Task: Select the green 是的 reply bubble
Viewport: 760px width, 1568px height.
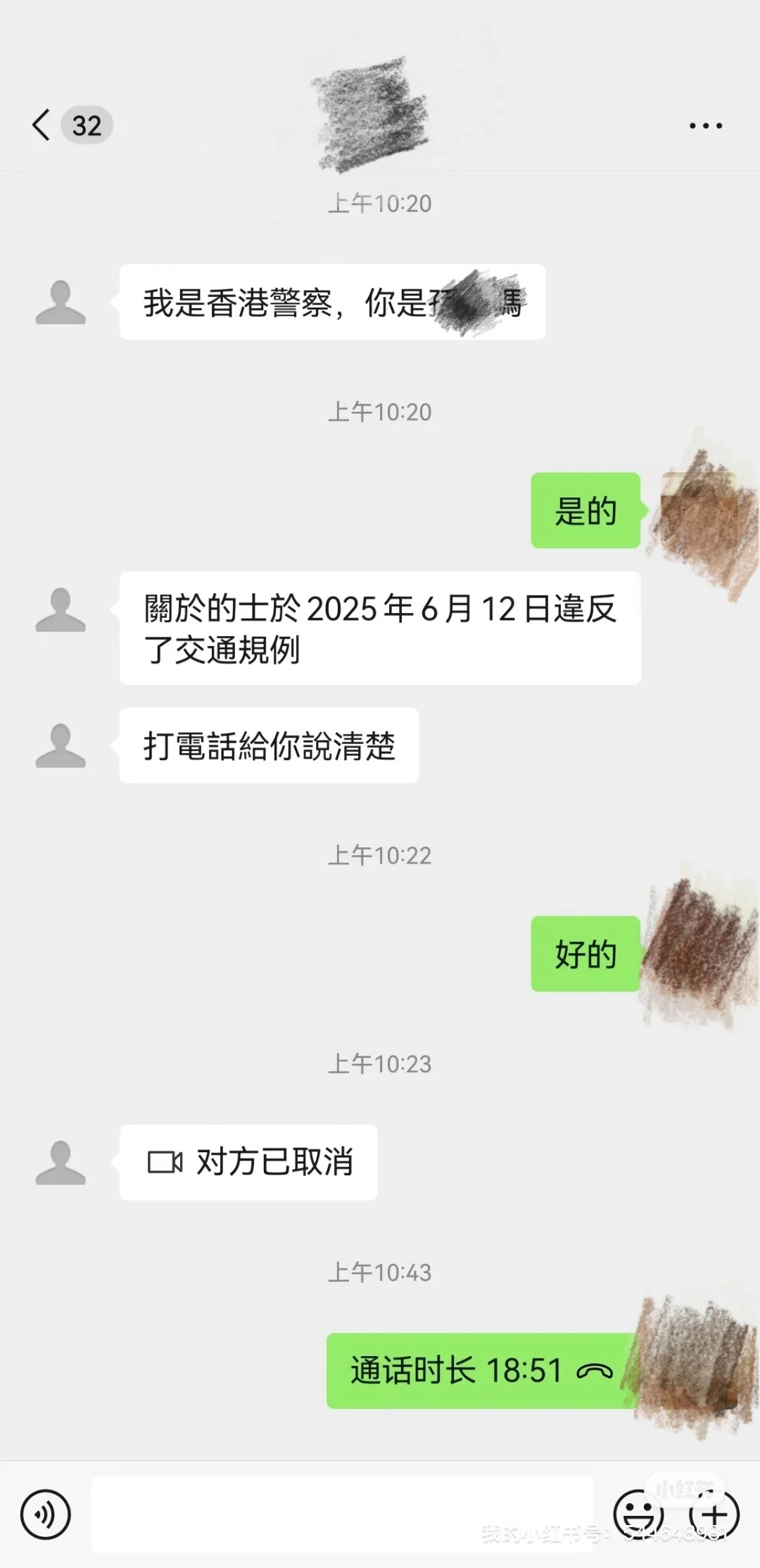Action: [585, 512]
